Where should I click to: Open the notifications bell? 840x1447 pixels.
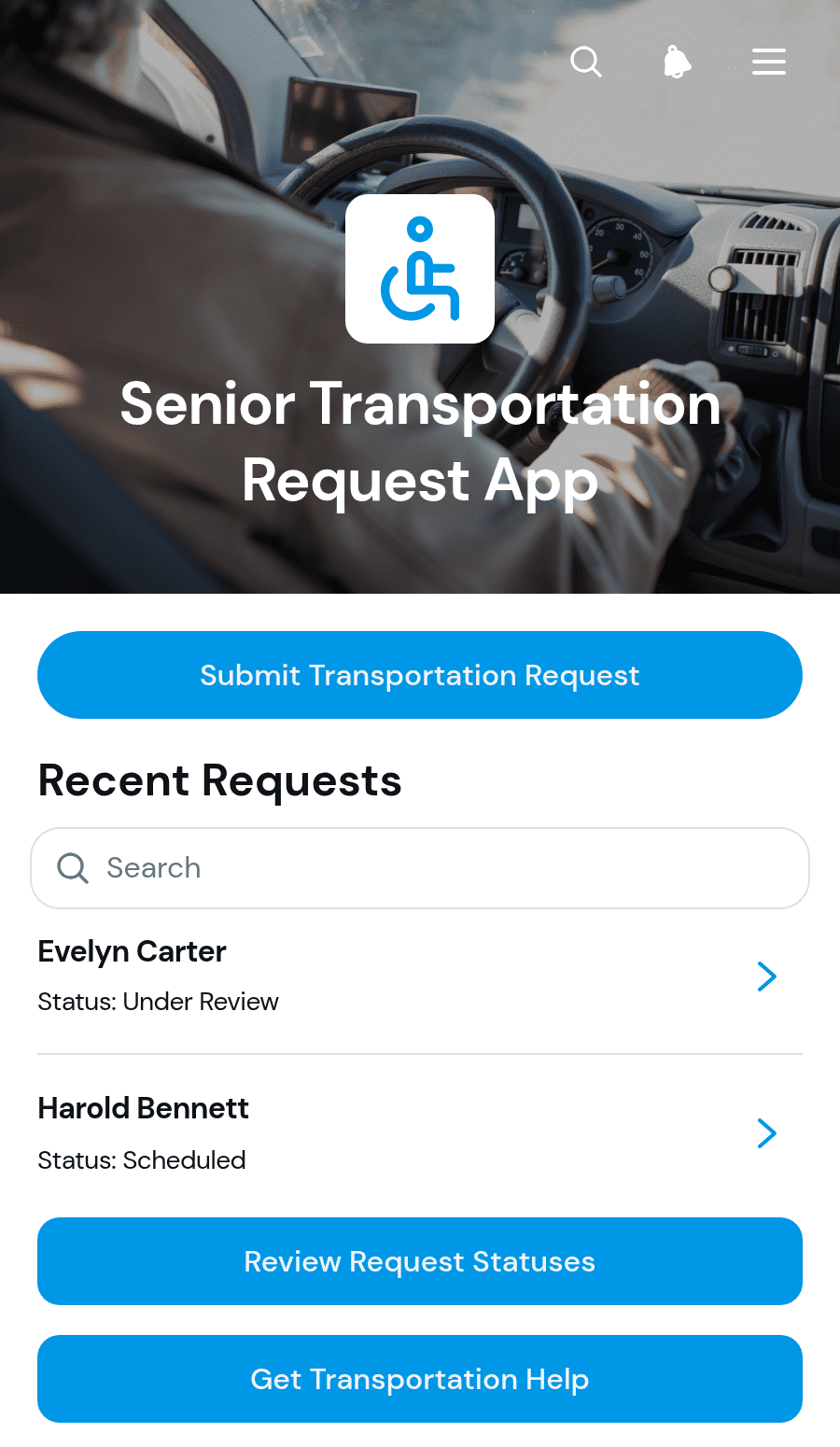tap(678, 63)
